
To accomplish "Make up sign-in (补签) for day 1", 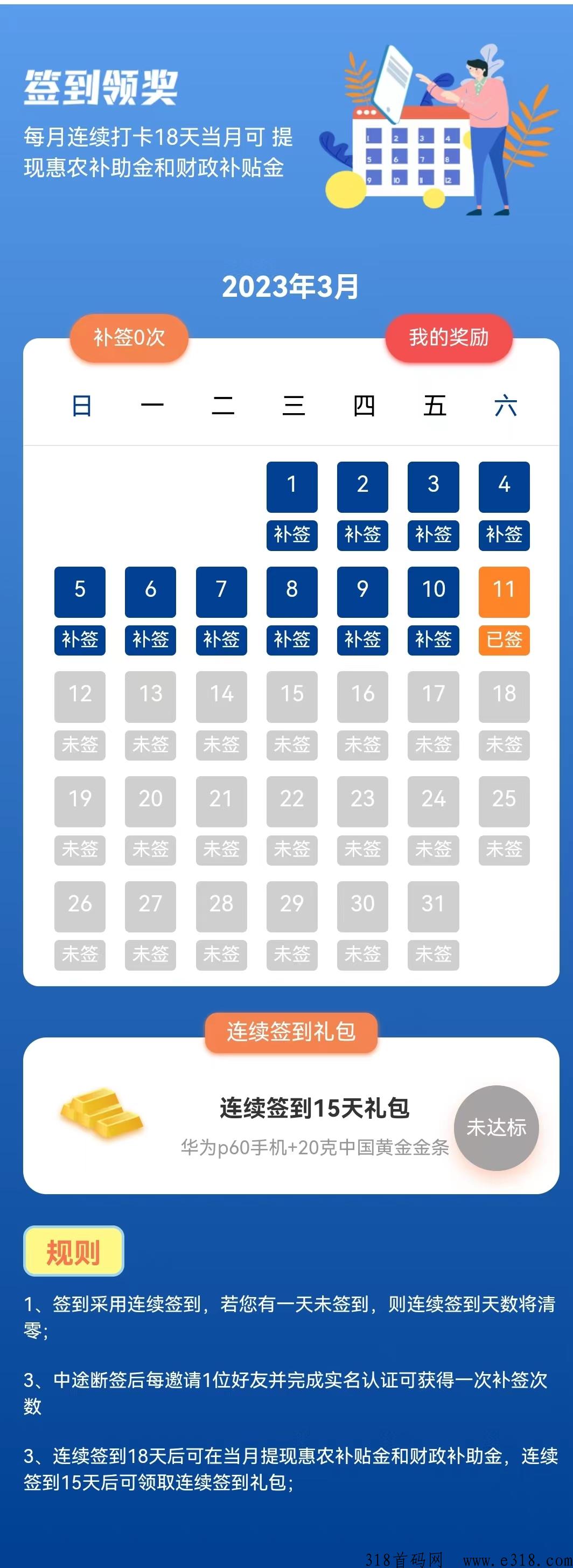I will coord(292,535).
